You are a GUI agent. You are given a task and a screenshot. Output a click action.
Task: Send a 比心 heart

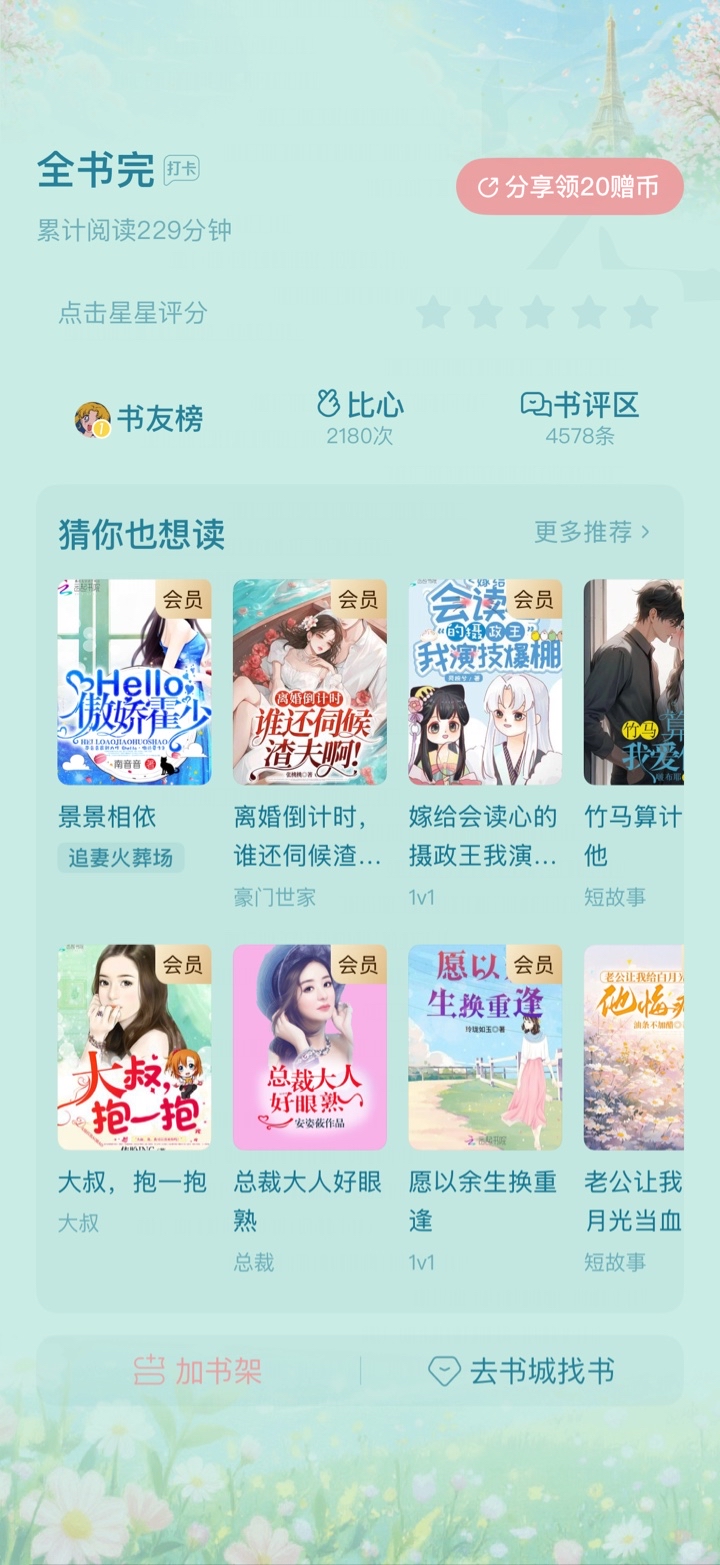(x=360, y=418)
